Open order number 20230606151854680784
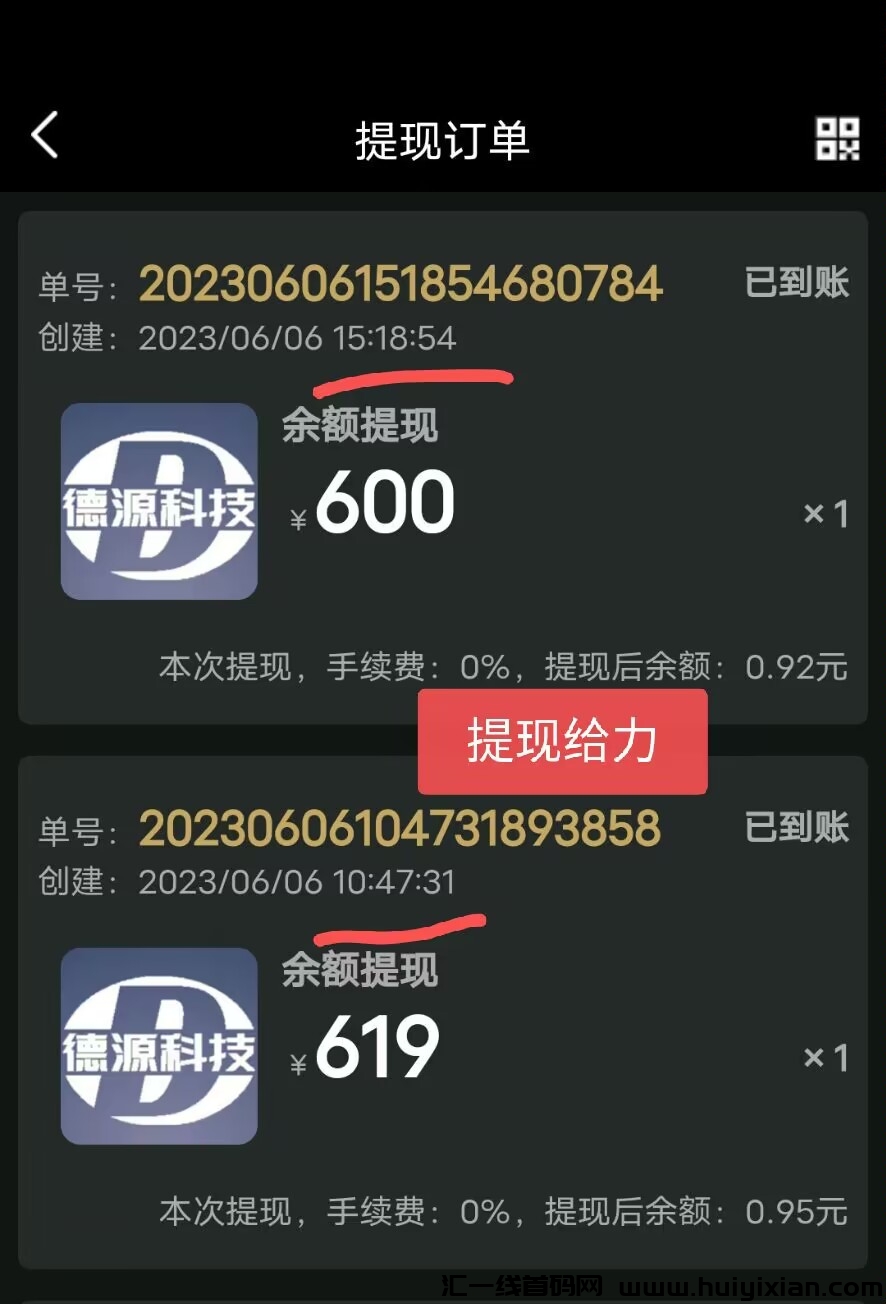Viewport: 886px width, 1304px height. (x=401, y=284)
